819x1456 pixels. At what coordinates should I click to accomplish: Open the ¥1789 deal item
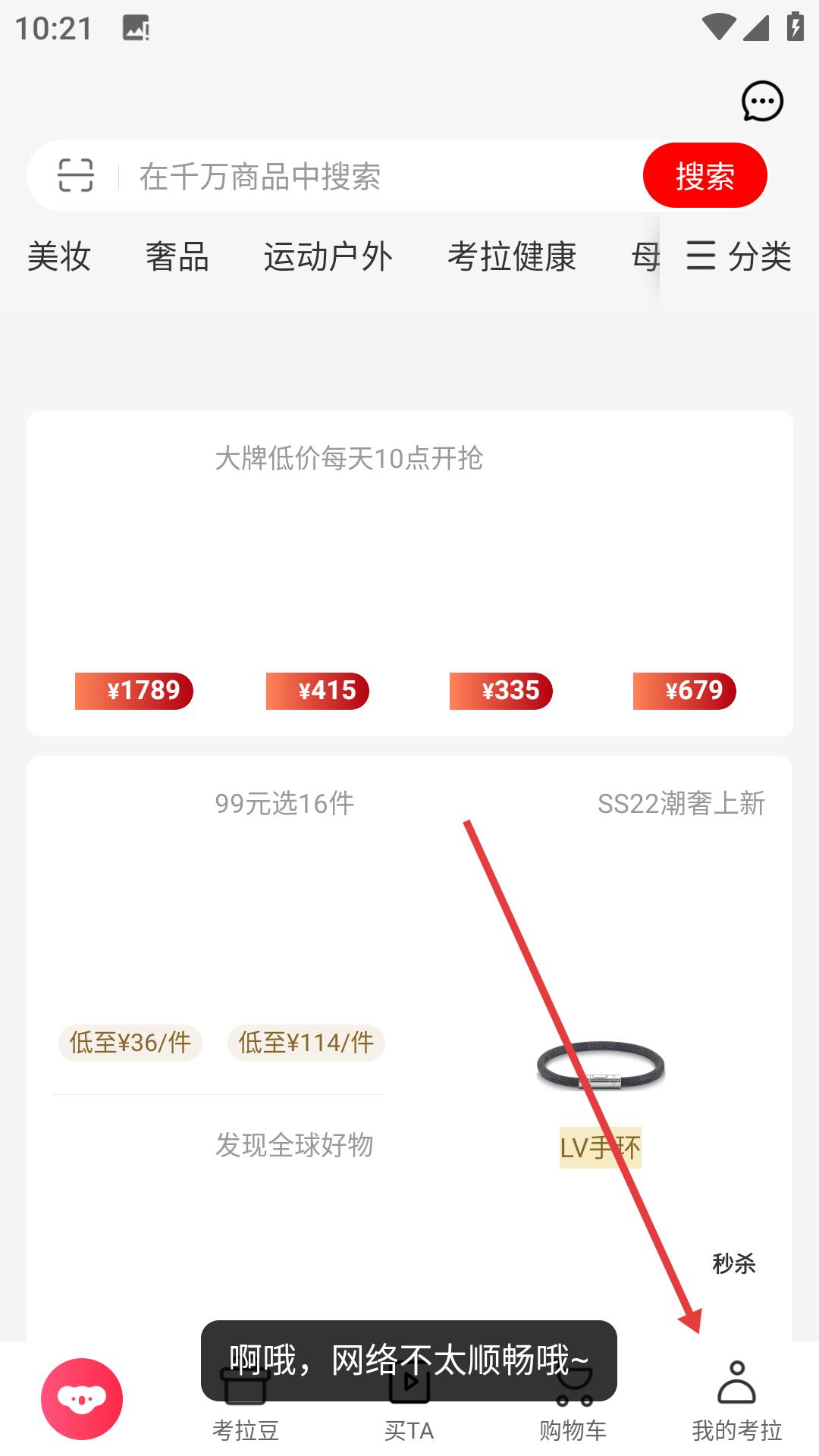click(134, 691)
